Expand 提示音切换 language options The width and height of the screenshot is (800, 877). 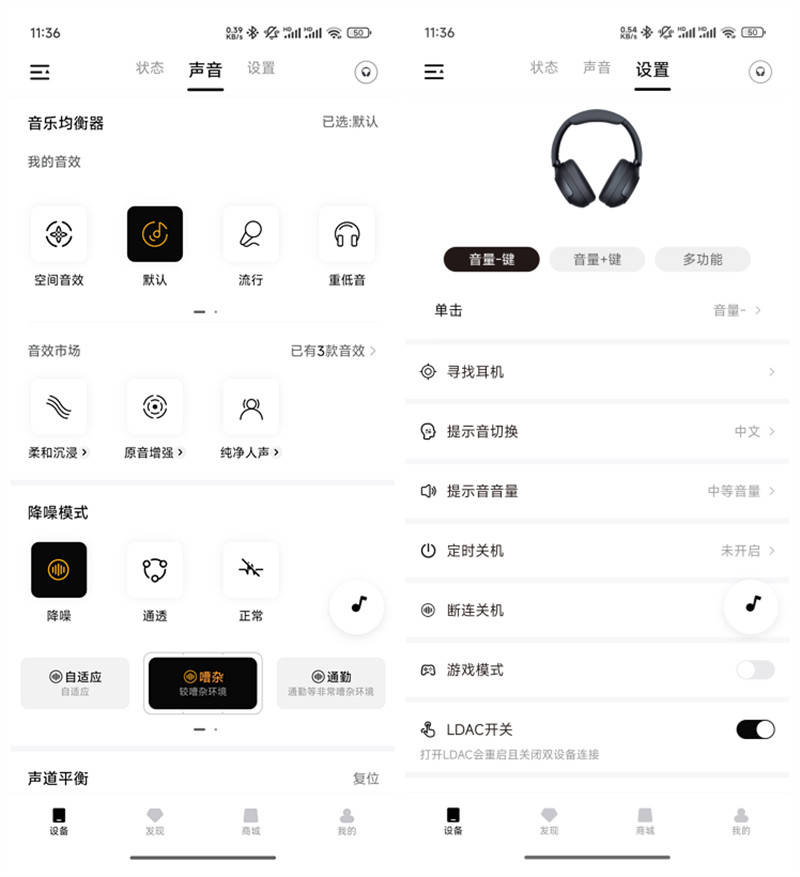597,431
